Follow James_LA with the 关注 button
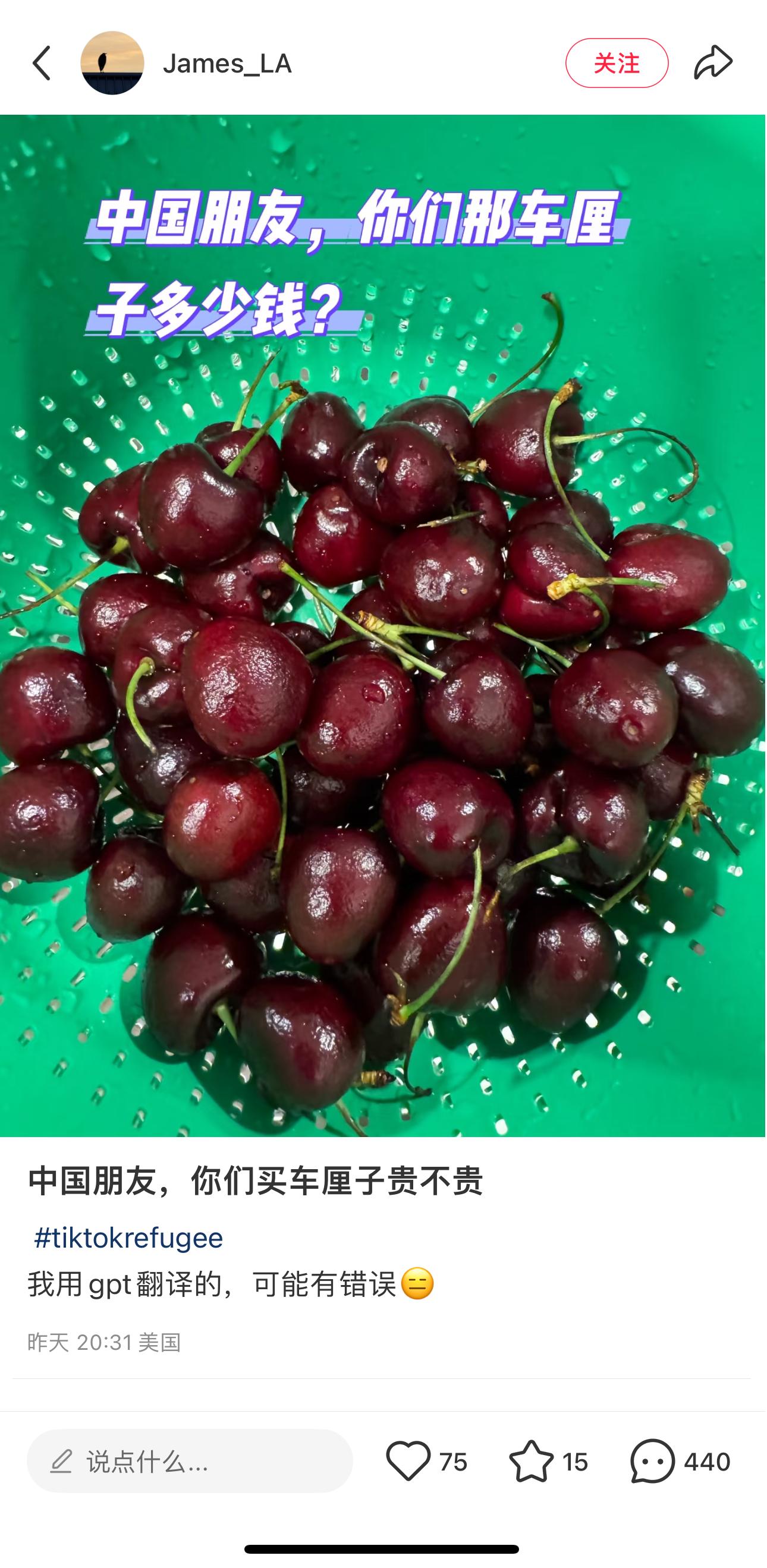Image resolution: width=767 pixels, height=1568 pixels. click(618, 64)
